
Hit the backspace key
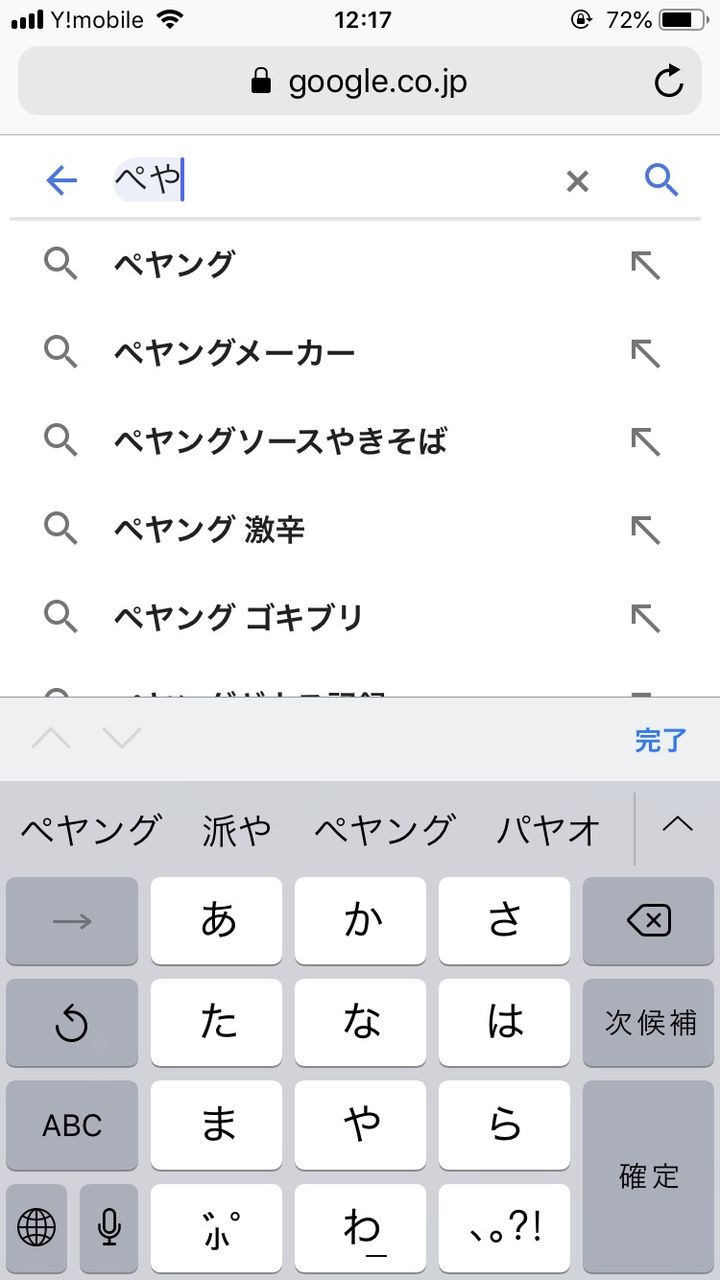click(x=648, y=921)
